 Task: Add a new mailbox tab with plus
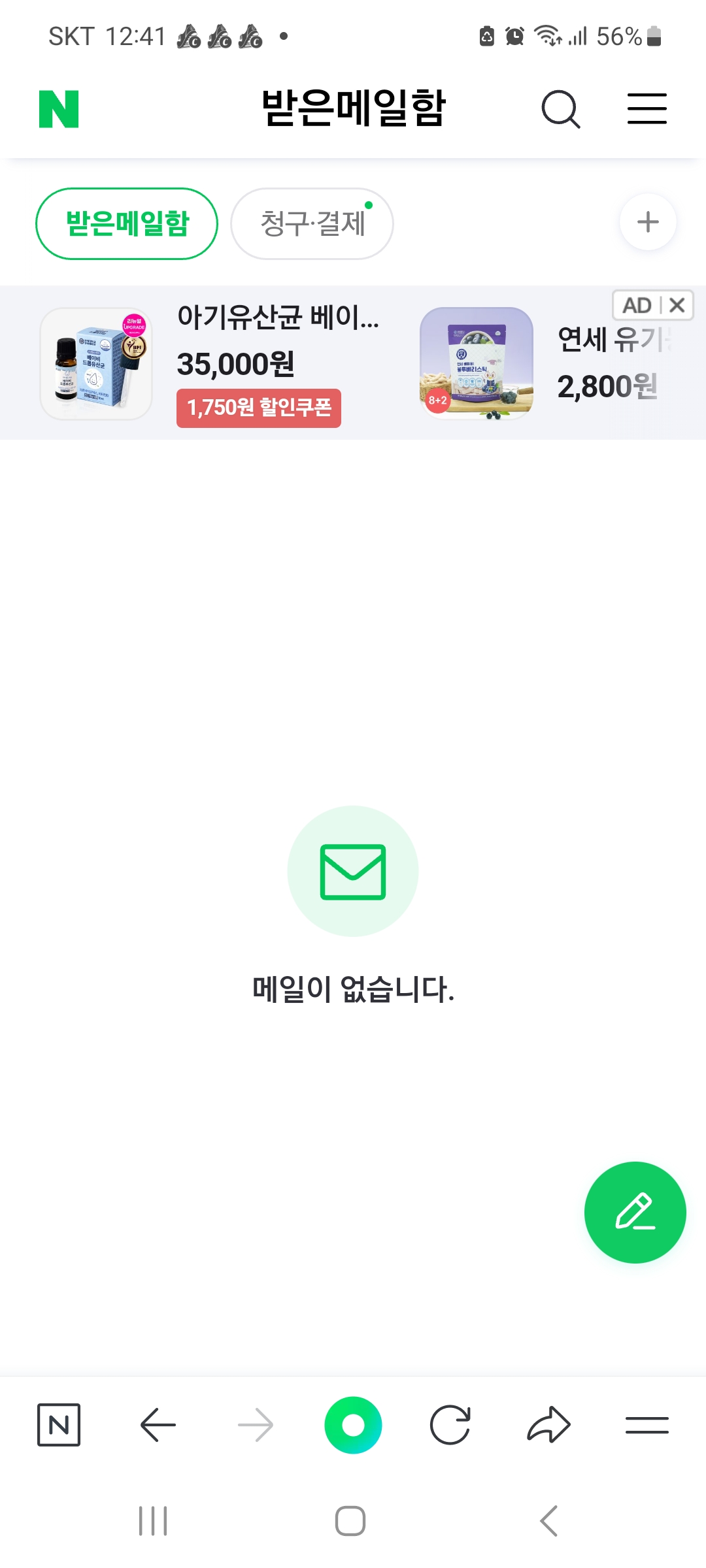click(x=648, y=222)
